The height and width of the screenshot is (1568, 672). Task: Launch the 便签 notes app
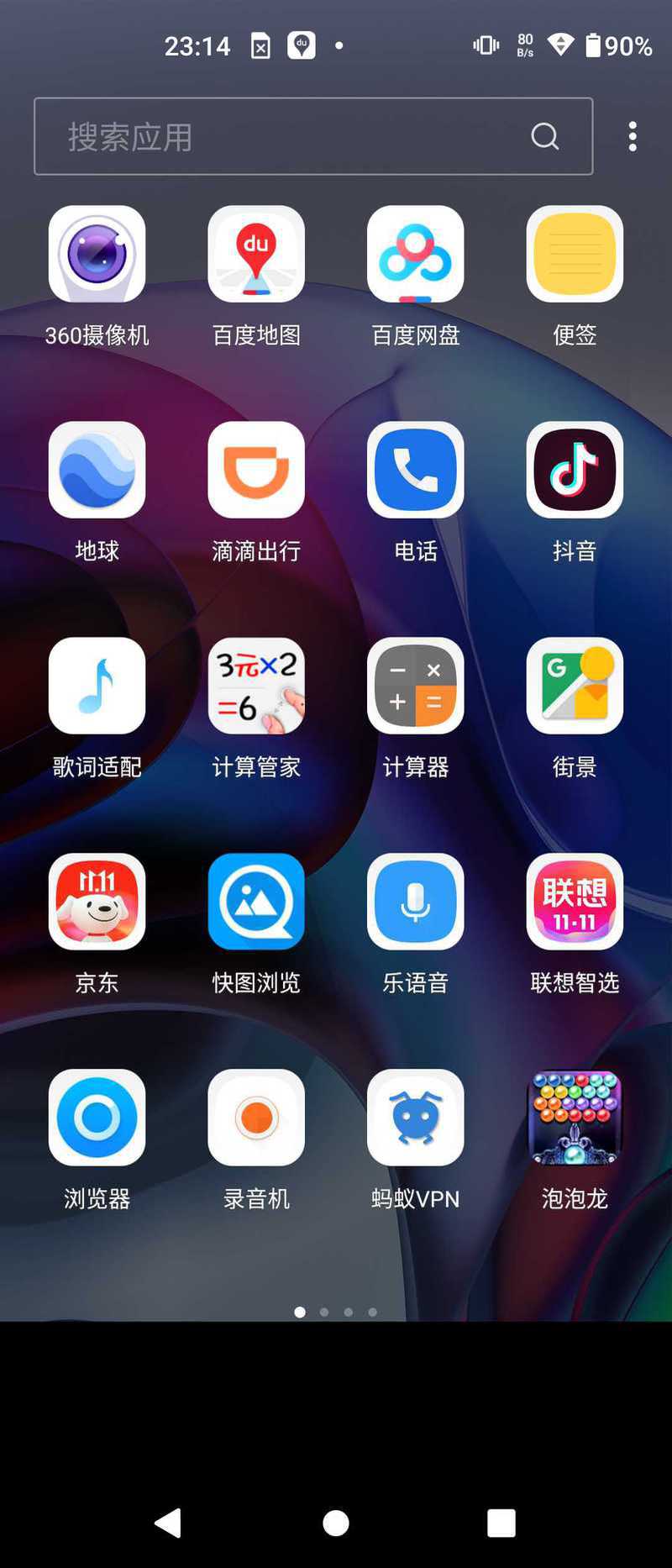tap(575, 255)
